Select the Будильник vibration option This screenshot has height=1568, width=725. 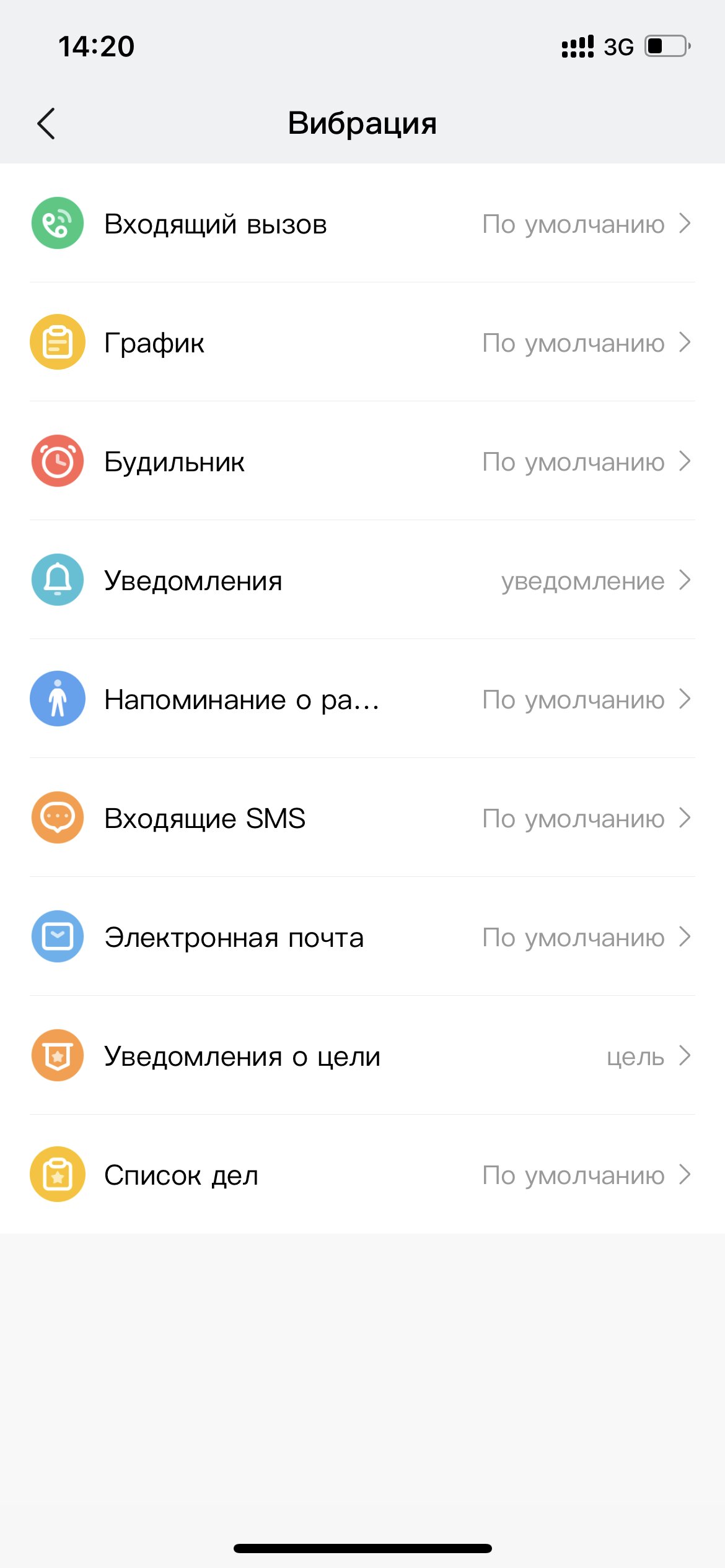click(362, 461)
